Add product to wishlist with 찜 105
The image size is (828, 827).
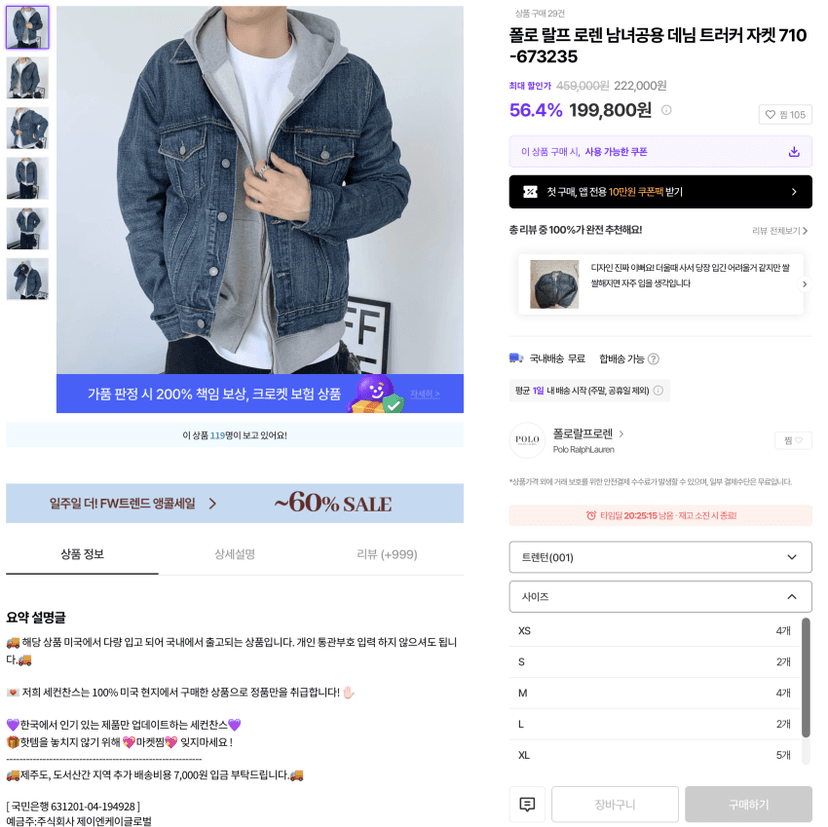pyautogui.click(x=785, y=115)
